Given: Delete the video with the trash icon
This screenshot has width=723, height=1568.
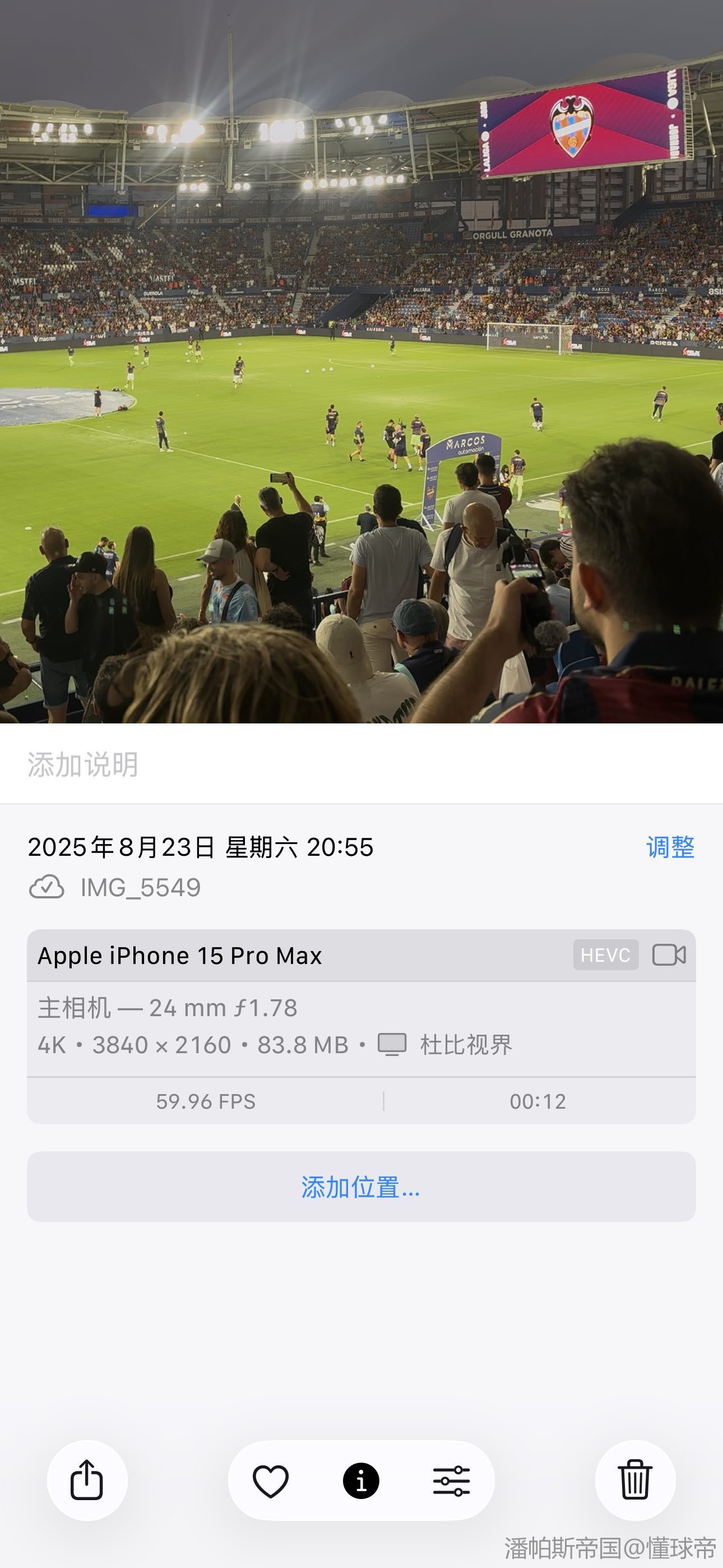Looking at the screenshot, I should (x=635, y=1480).
